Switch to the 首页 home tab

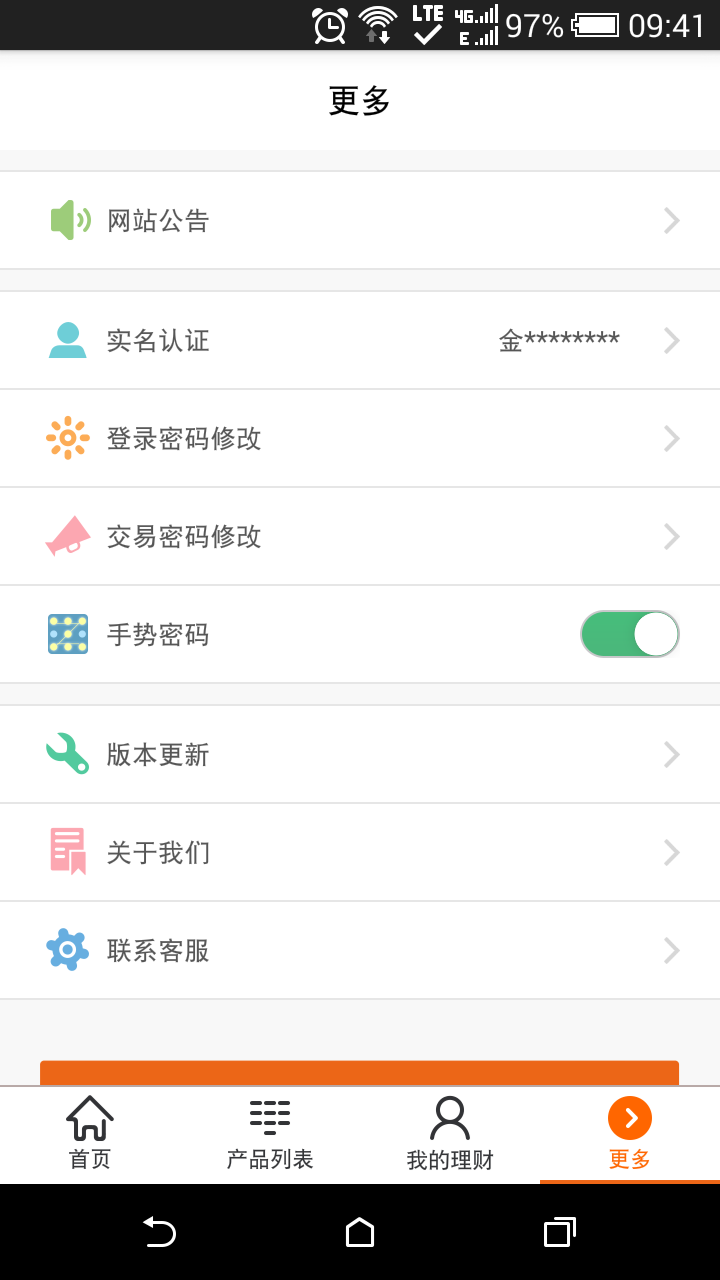[x=90, y=1134]
